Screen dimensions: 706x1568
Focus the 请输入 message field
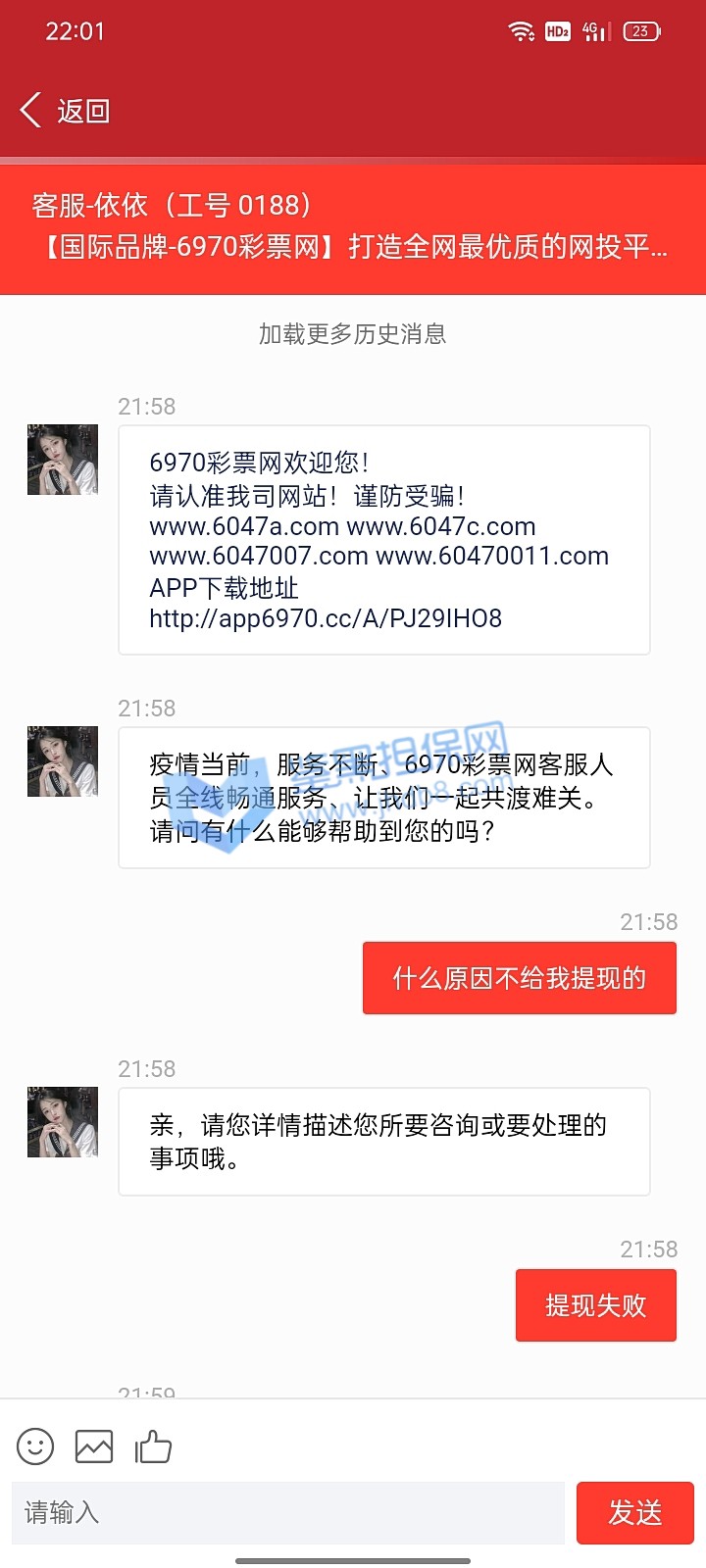288,1512
